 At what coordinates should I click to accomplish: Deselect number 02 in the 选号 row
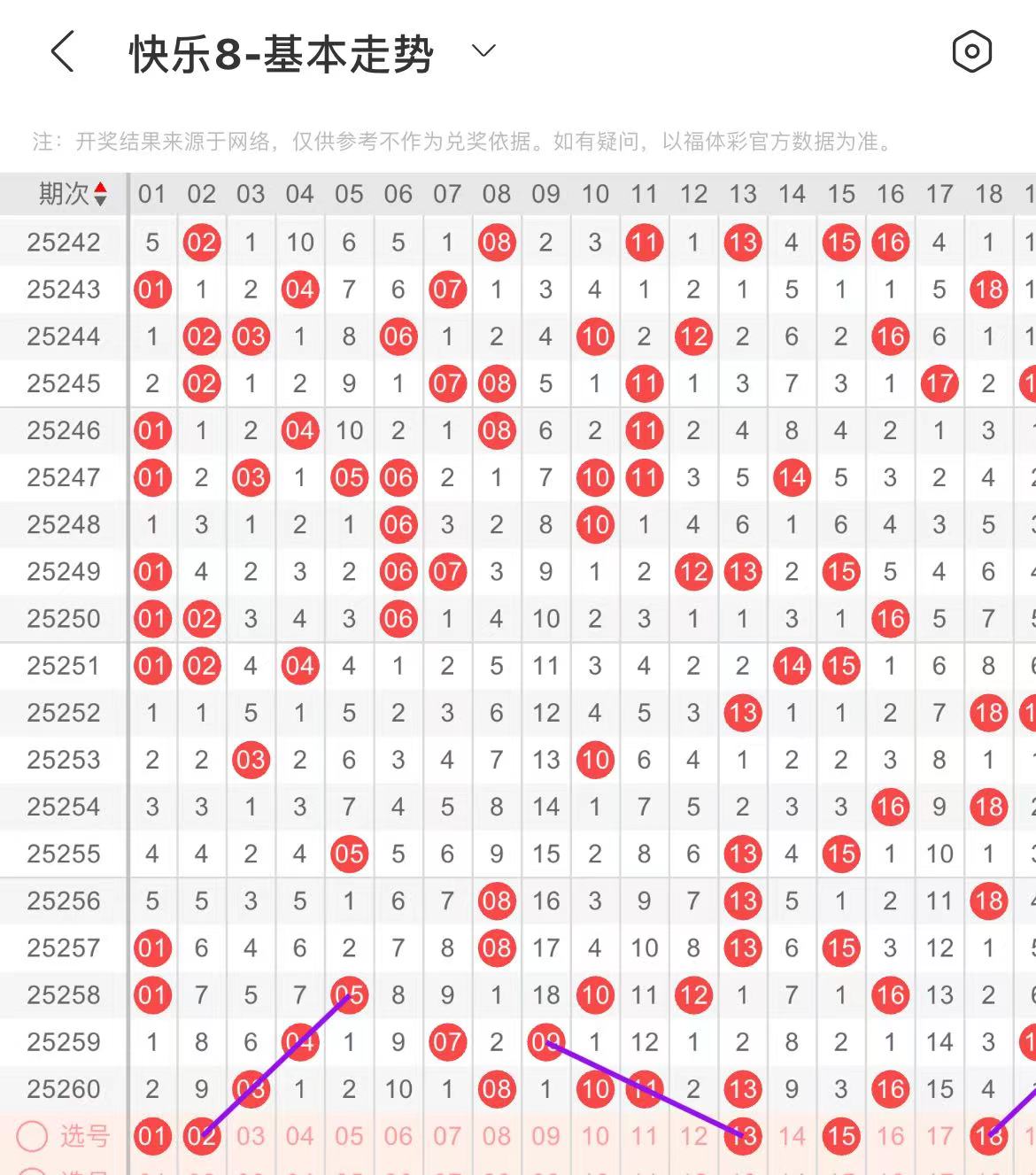tap(202, 1136)
